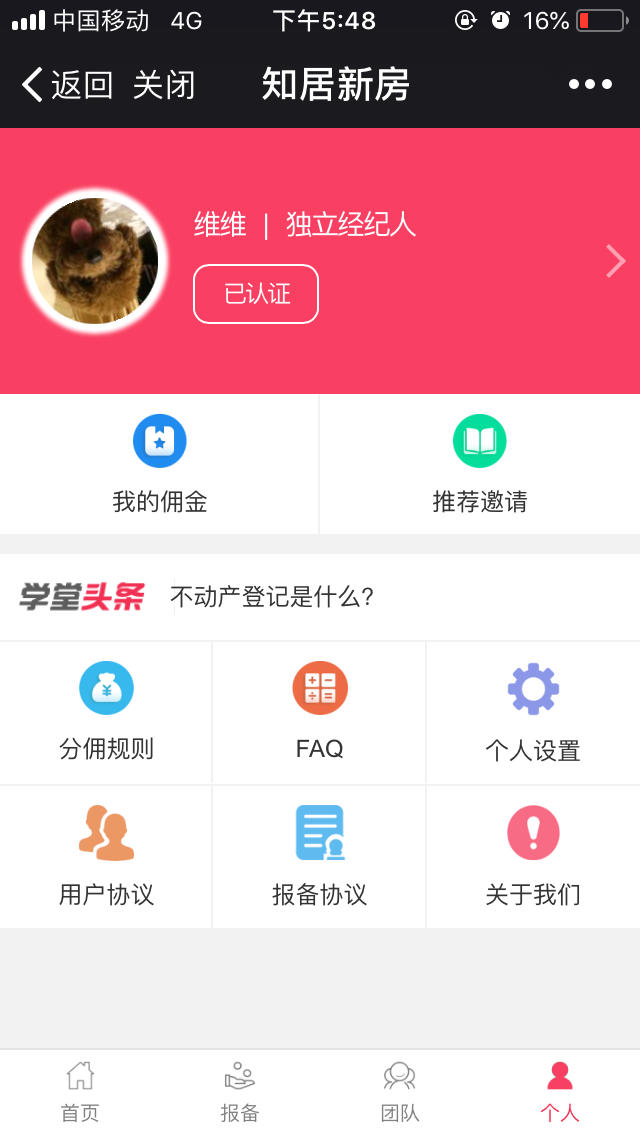The image size is (640, 1136).
Task: Open the three-dot overflow menu
Action: pyautogui.click(x=590, y=85)
